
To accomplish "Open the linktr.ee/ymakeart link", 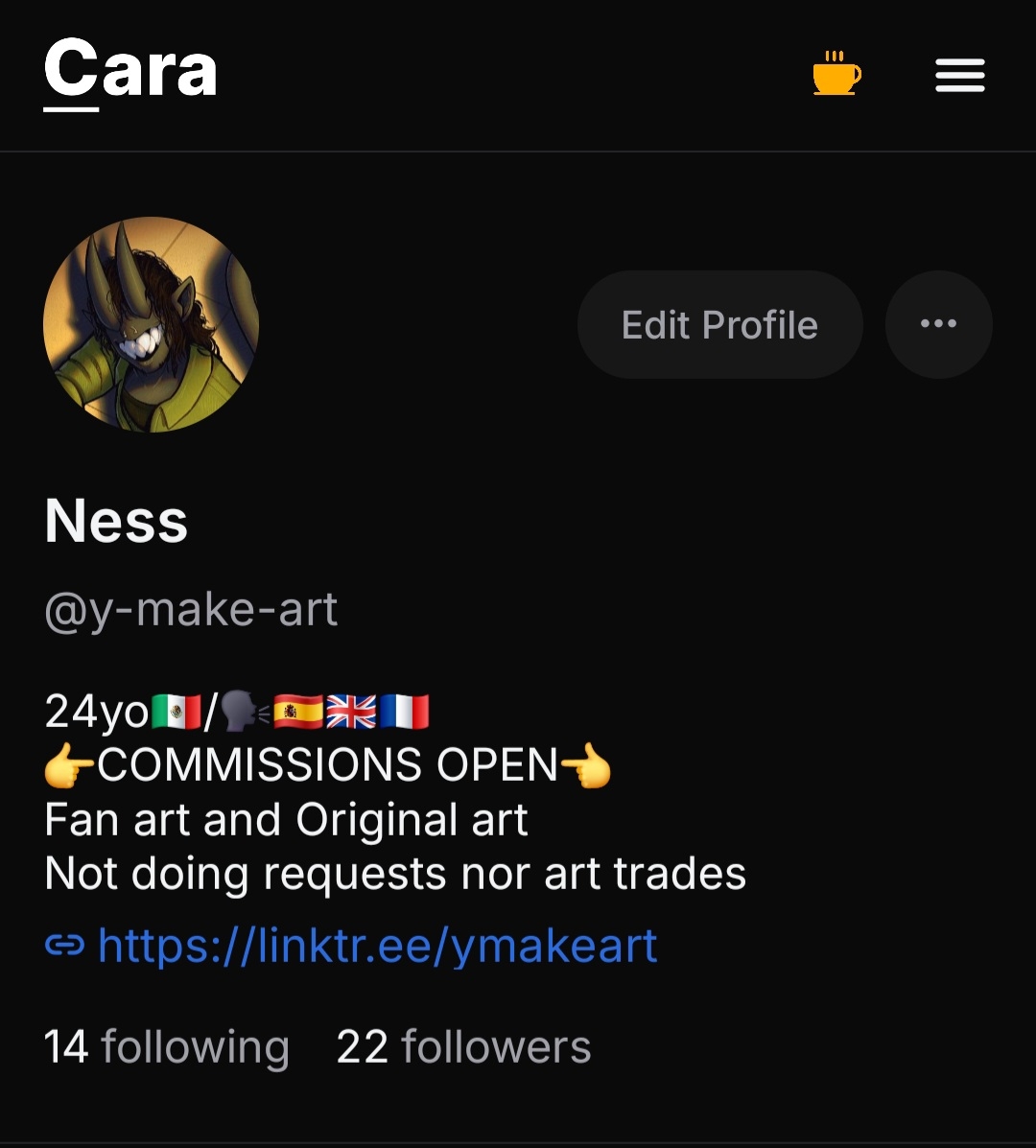I will (377, 947).
